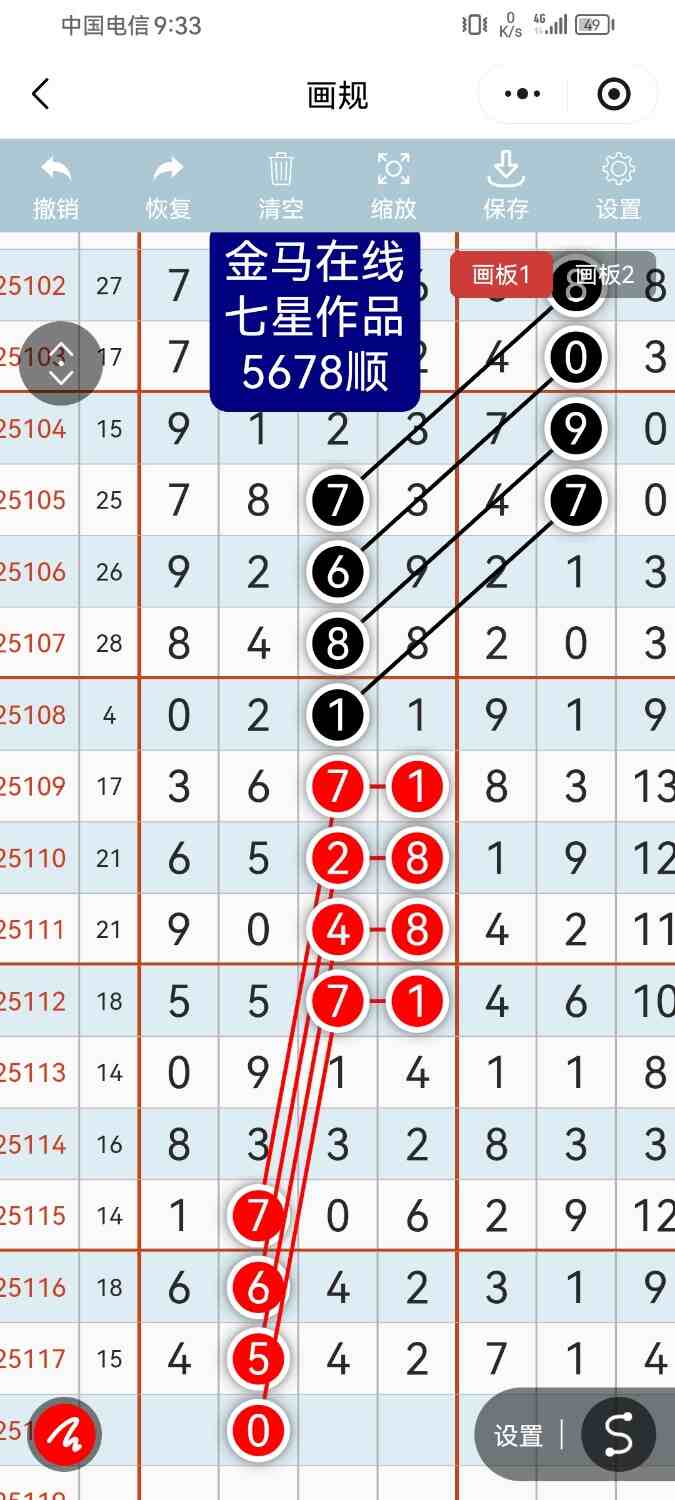Screen dimensions: 675x1500
Task: Tap the 缩放 zoom tool
Action: [x=393, y=187]
